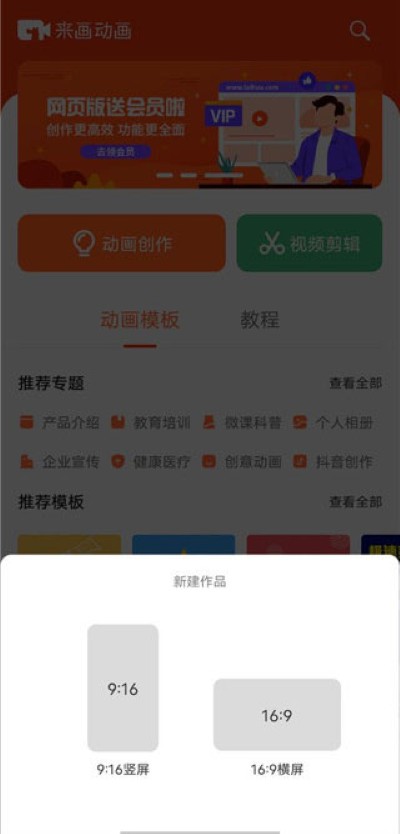Open the 网页版送会员啦 banner
The image size is (400, 834).
pos(200,125)
